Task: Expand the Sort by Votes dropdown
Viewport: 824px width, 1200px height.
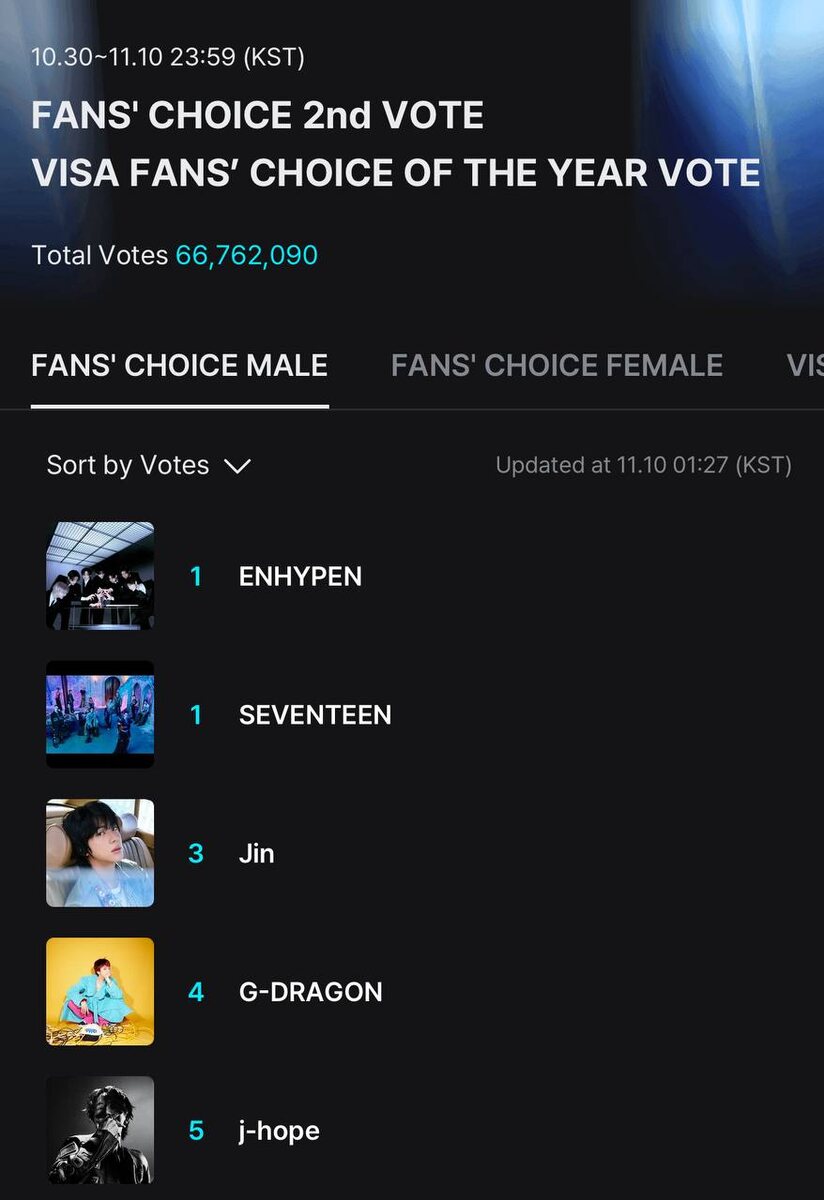Action: (148, 465)
